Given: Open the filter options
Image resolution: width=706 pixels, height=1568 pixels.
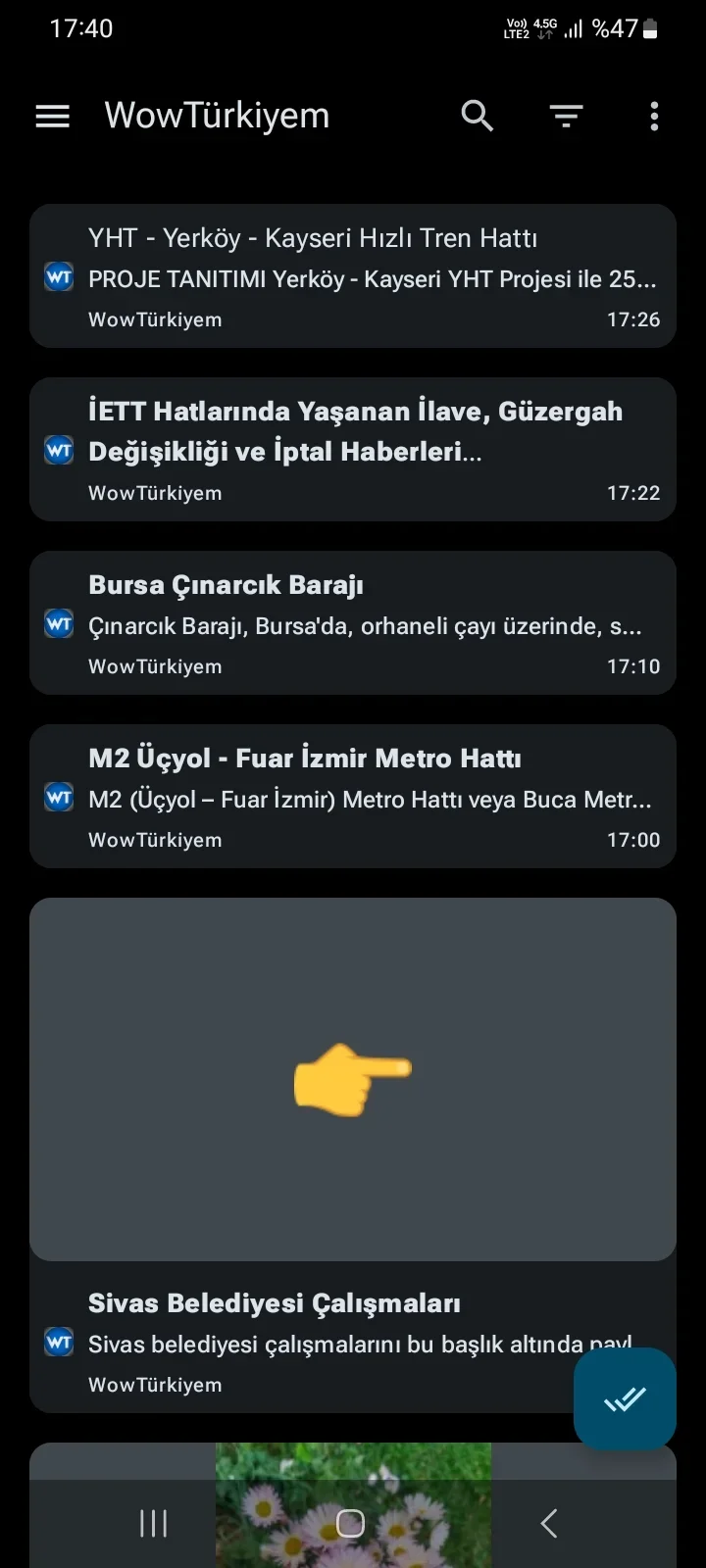Looking at the screenshot, I should pos(566,117).
